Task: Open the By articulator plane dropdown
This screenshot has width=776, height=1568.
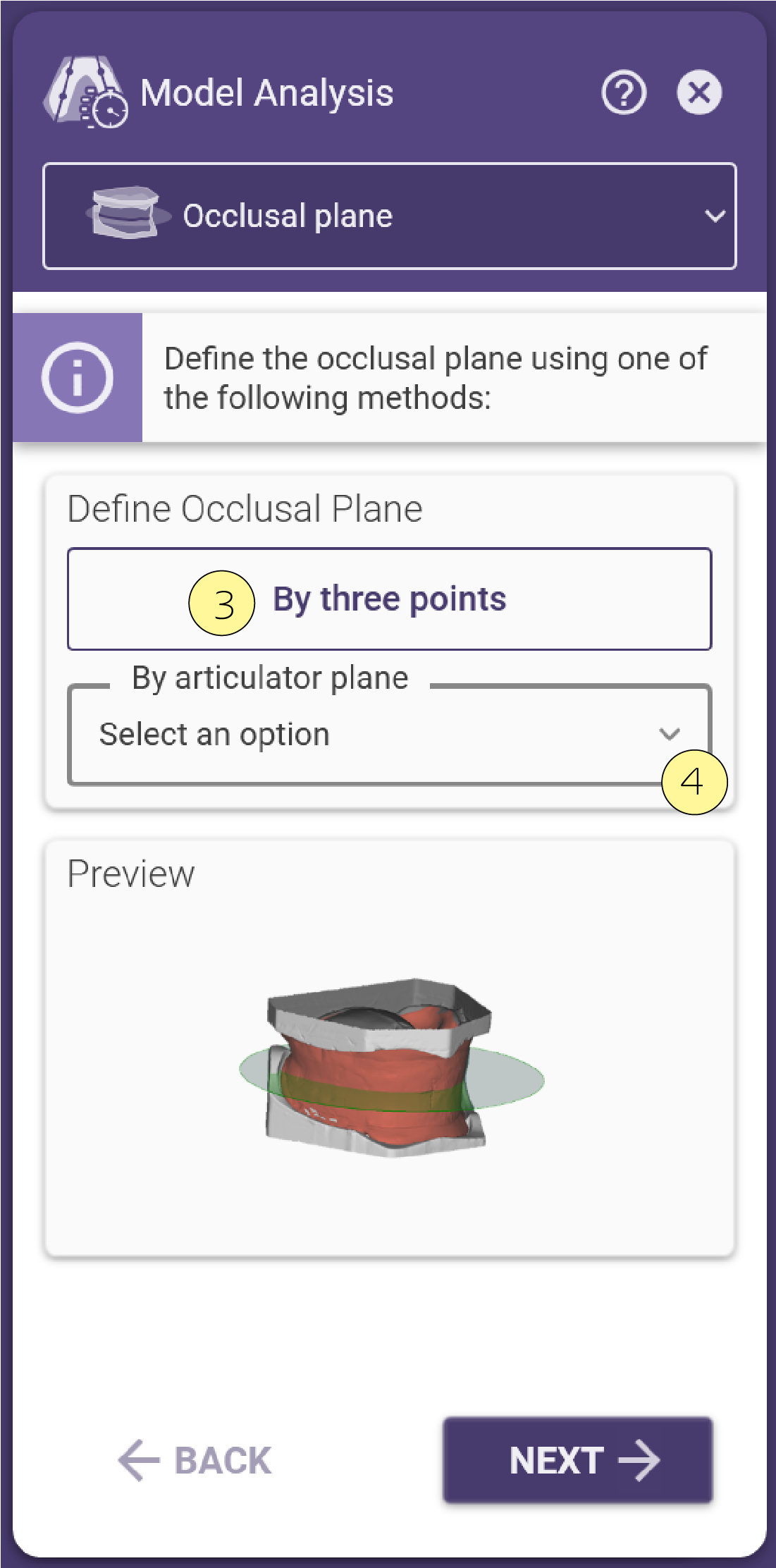Action: point(390,734)
